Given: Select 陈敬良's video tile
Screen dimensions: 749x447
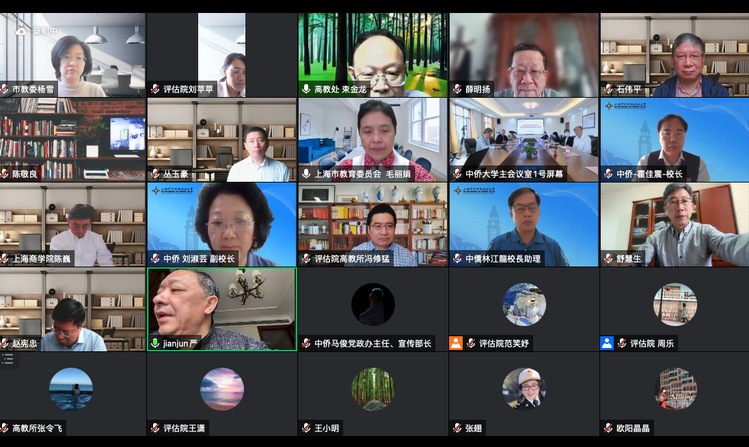Looking at the screenshot, I should [72, 138].
